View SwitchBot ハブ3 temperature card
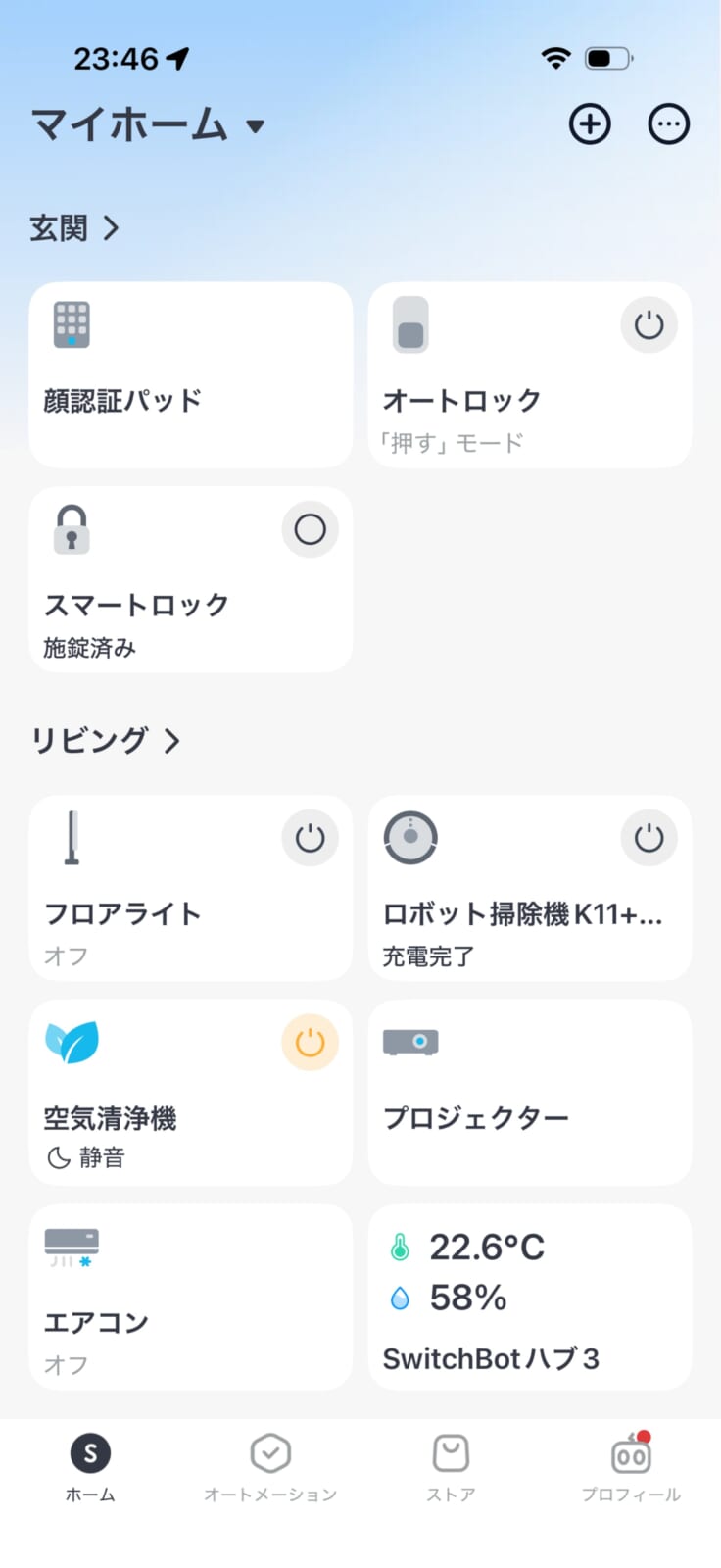721x1568 pixels. (x=529, y=1297)
